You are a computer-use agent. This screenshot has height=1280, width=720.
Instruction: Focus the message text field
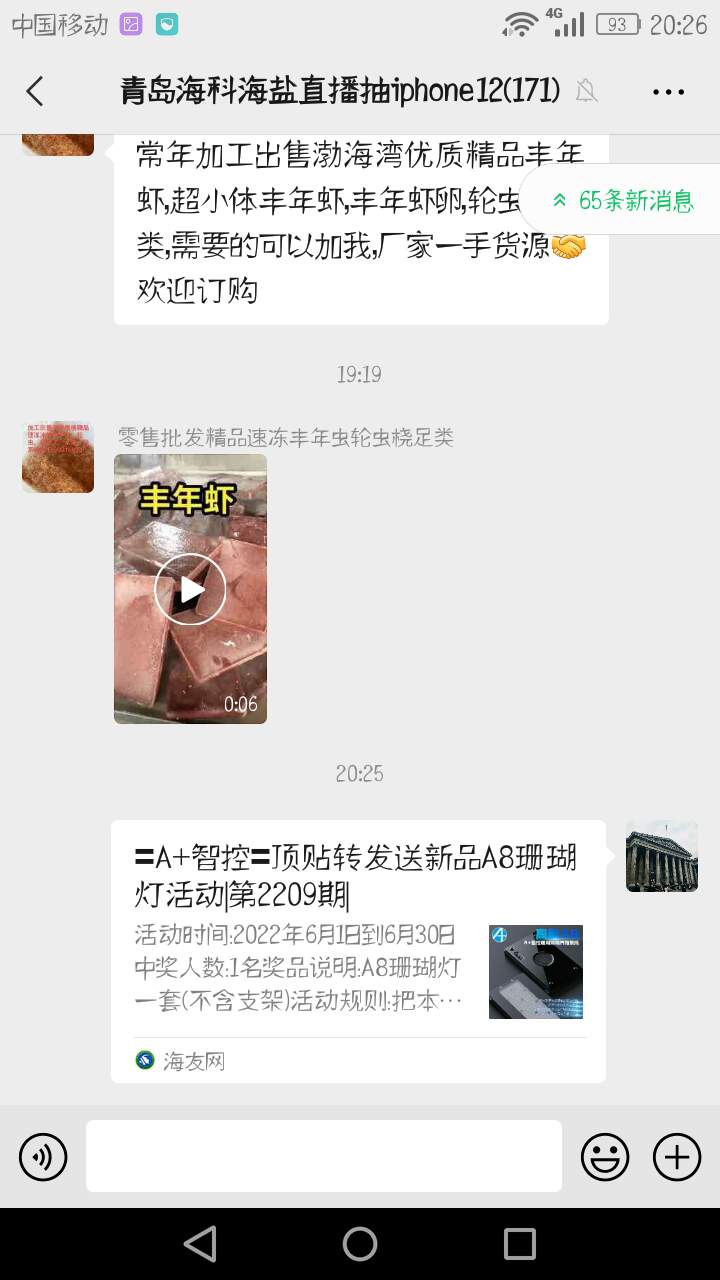coord(323,1156)
